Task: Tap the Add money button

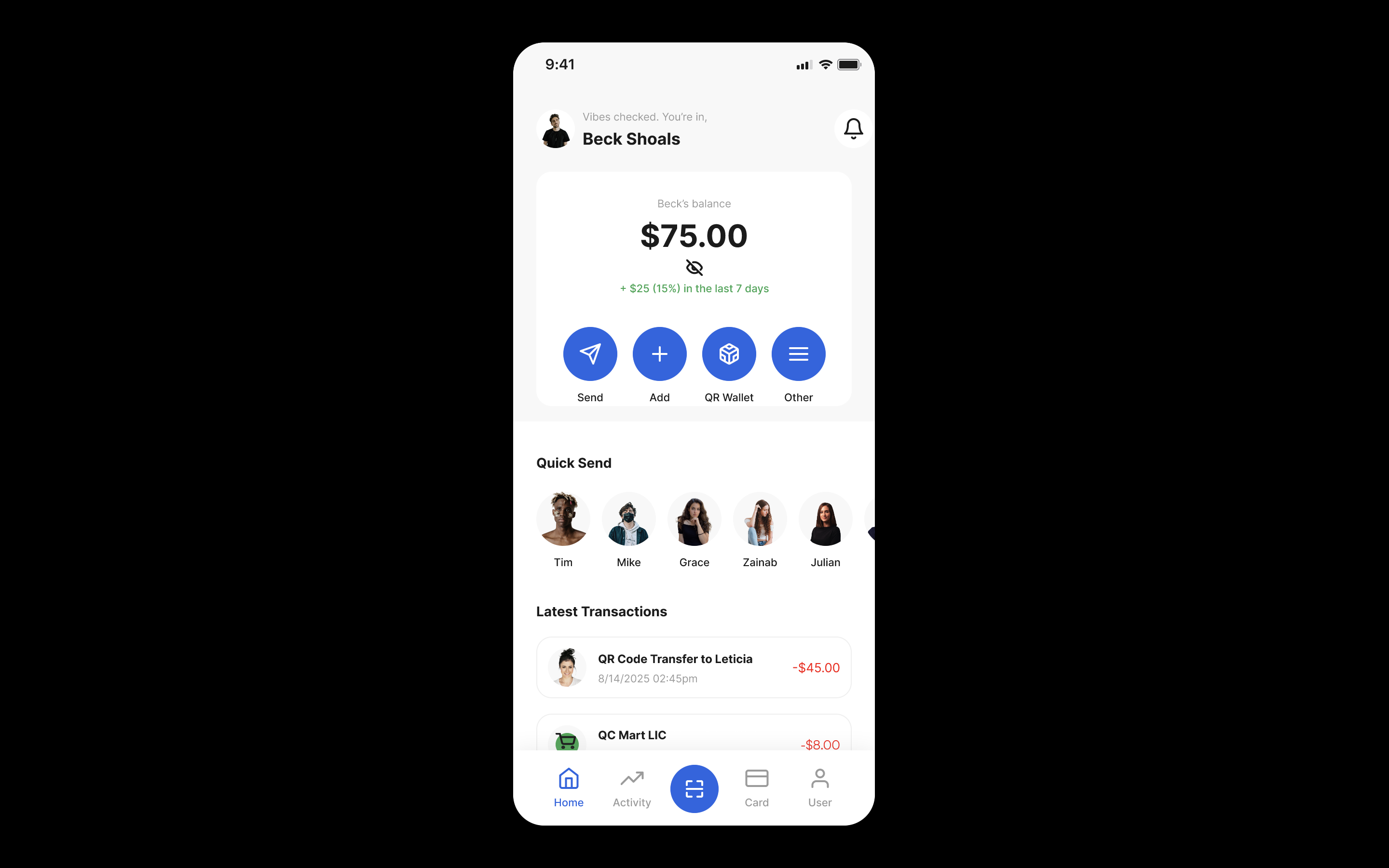Action: click(x=659, y=353)
